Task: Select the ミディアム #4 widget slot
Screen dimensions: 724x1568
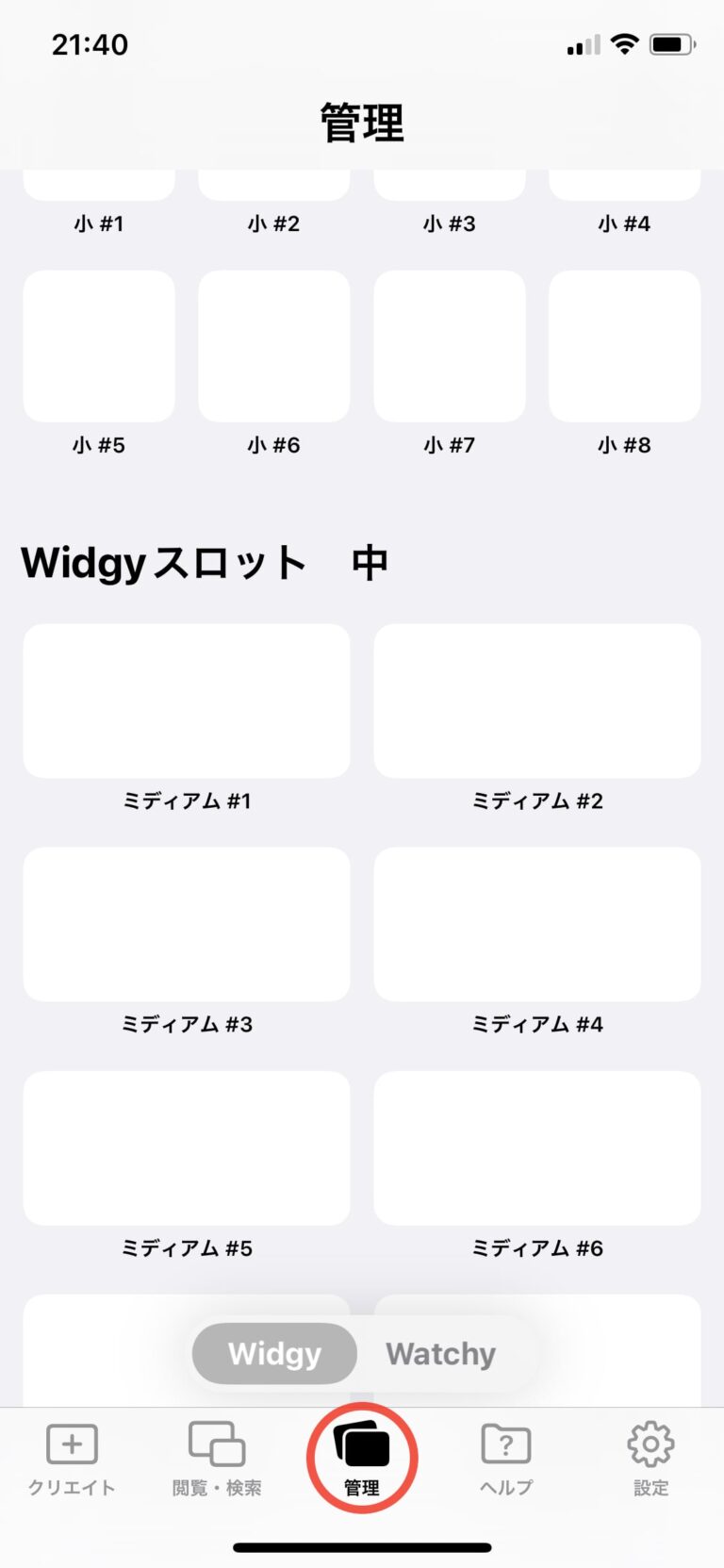Action: pos(537,924)
